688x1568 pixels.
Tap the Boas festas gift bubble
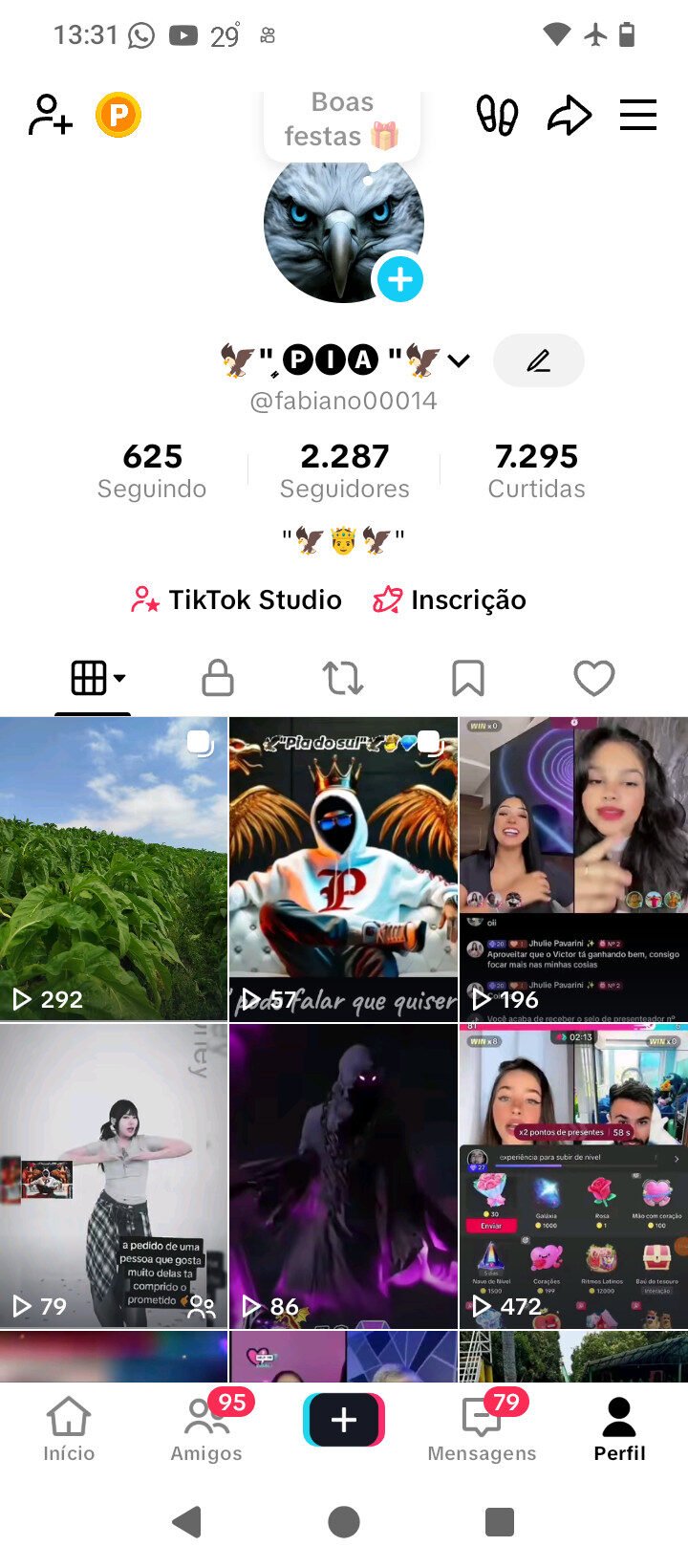(341, 119)
